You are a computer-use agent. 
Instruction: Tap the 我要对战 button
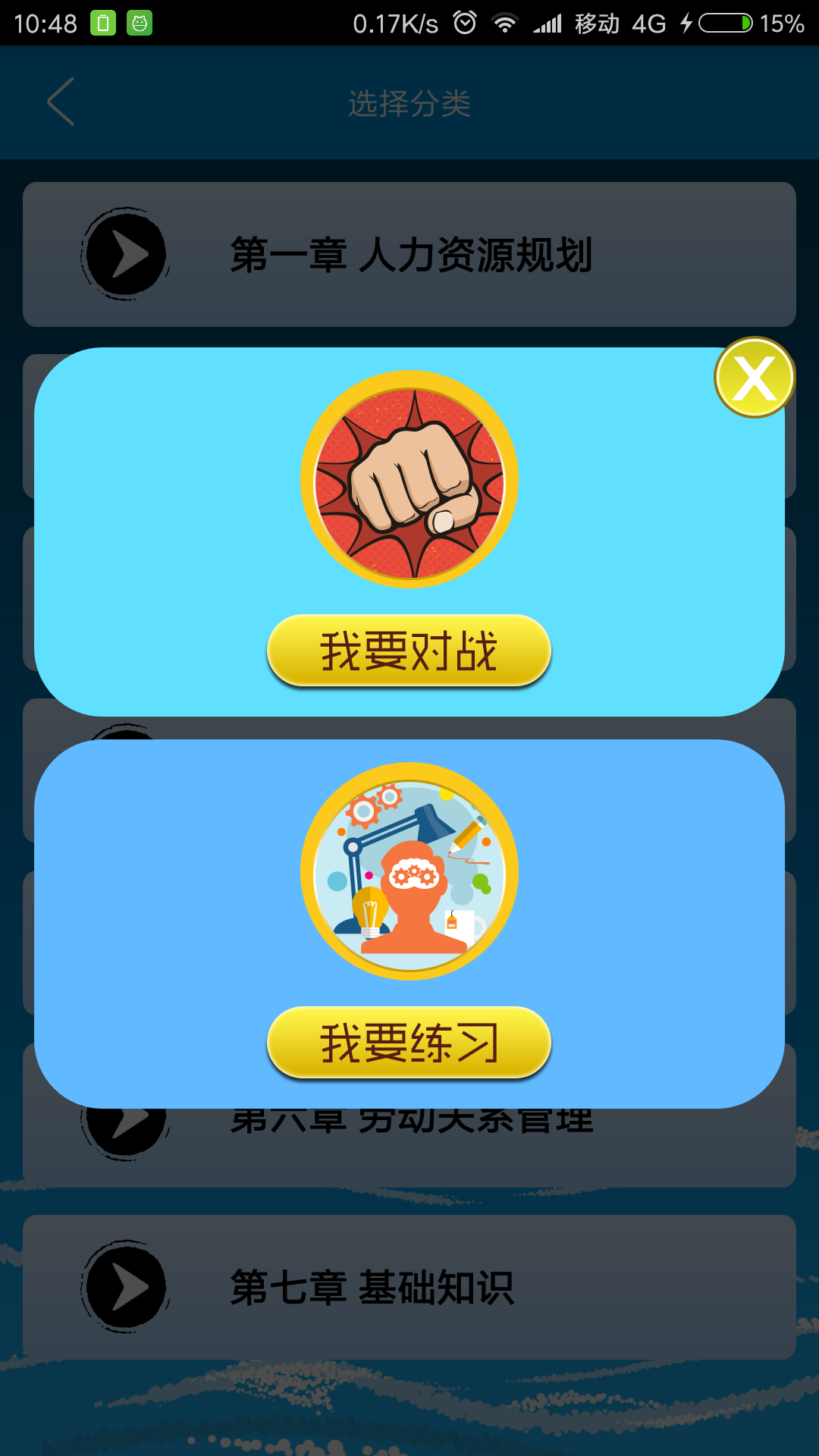pos(409,651)
